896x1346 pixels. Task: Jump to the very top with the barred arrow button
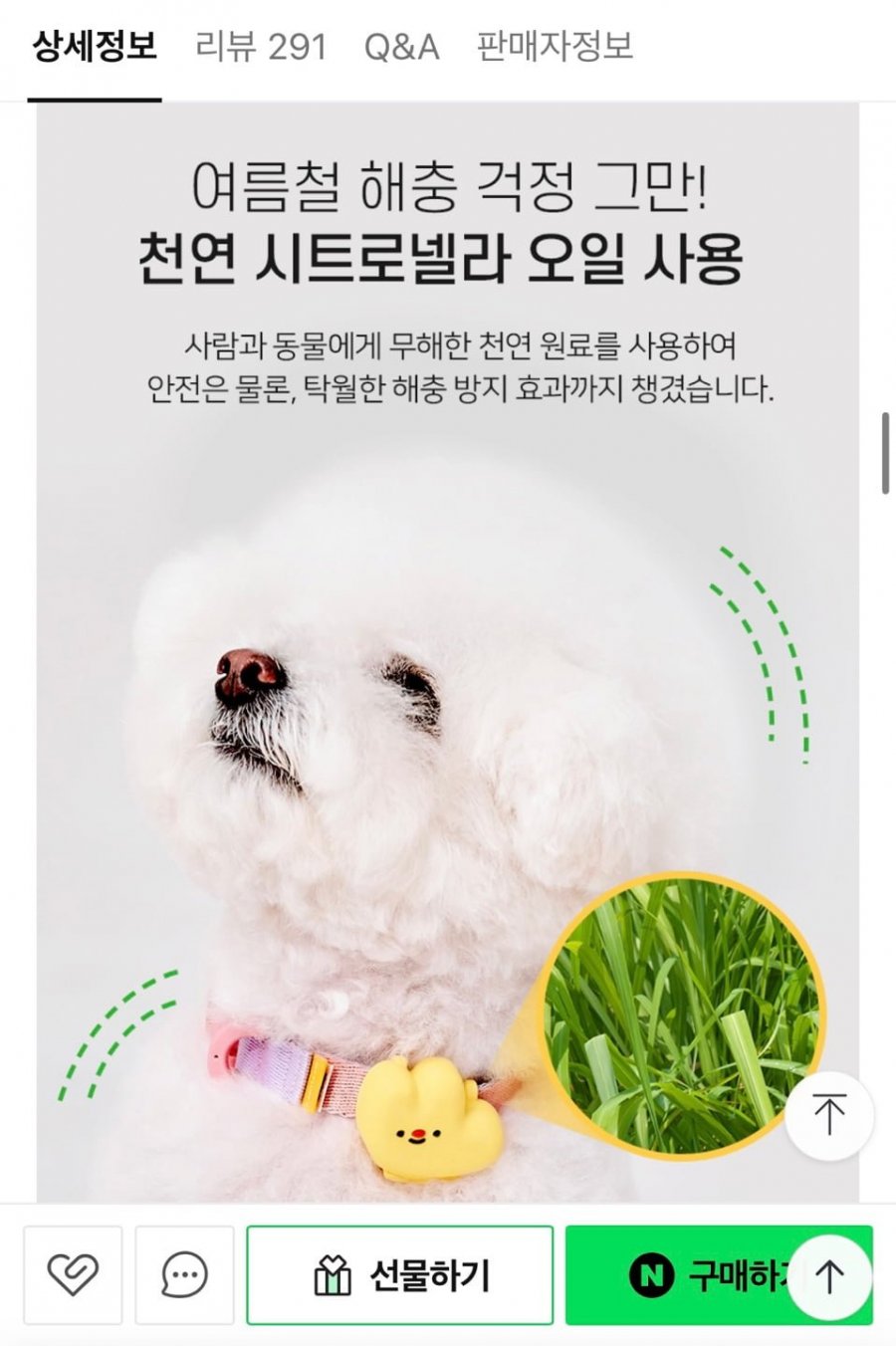point(829,1116)
